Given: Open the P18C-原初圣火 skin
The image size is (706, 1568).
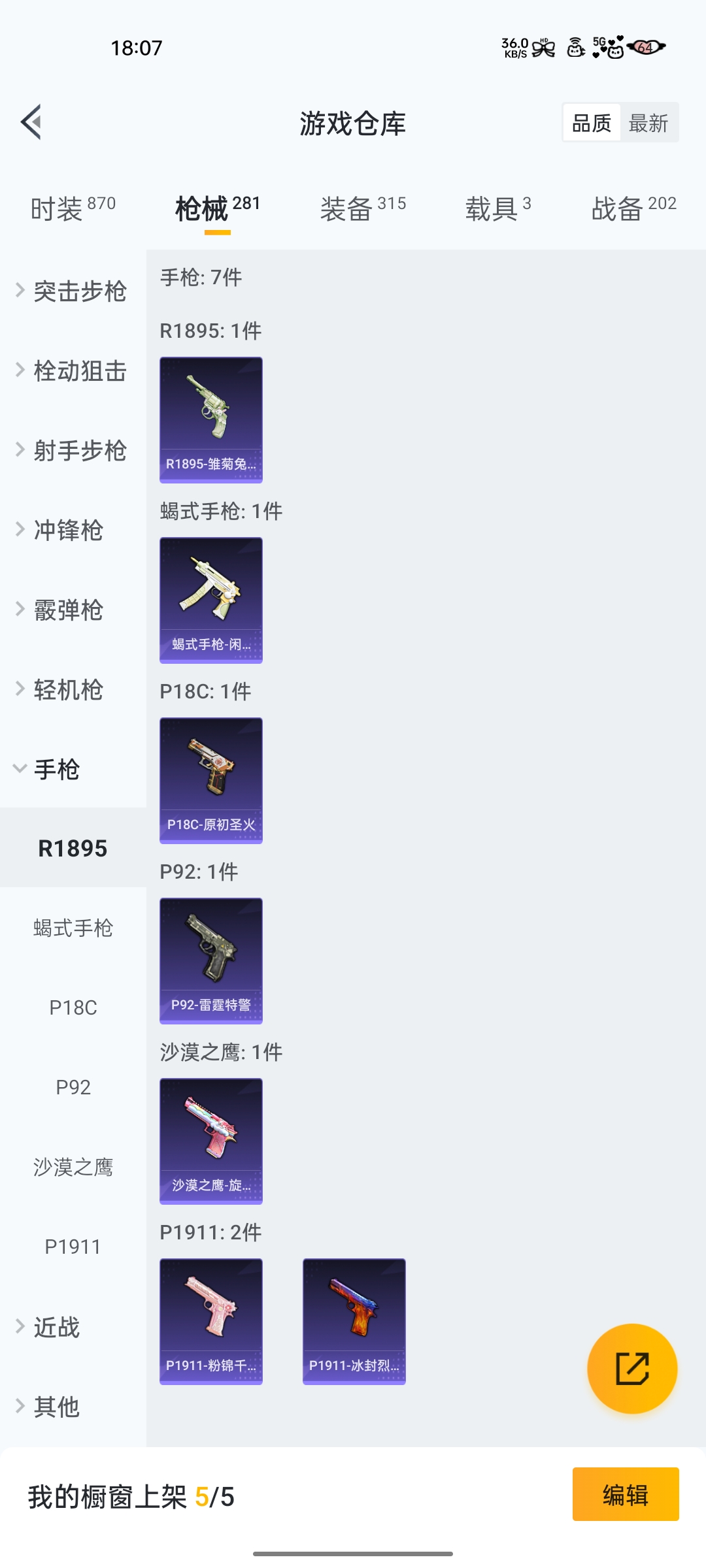Looking at the screenshot, I should tap(211, 781).
